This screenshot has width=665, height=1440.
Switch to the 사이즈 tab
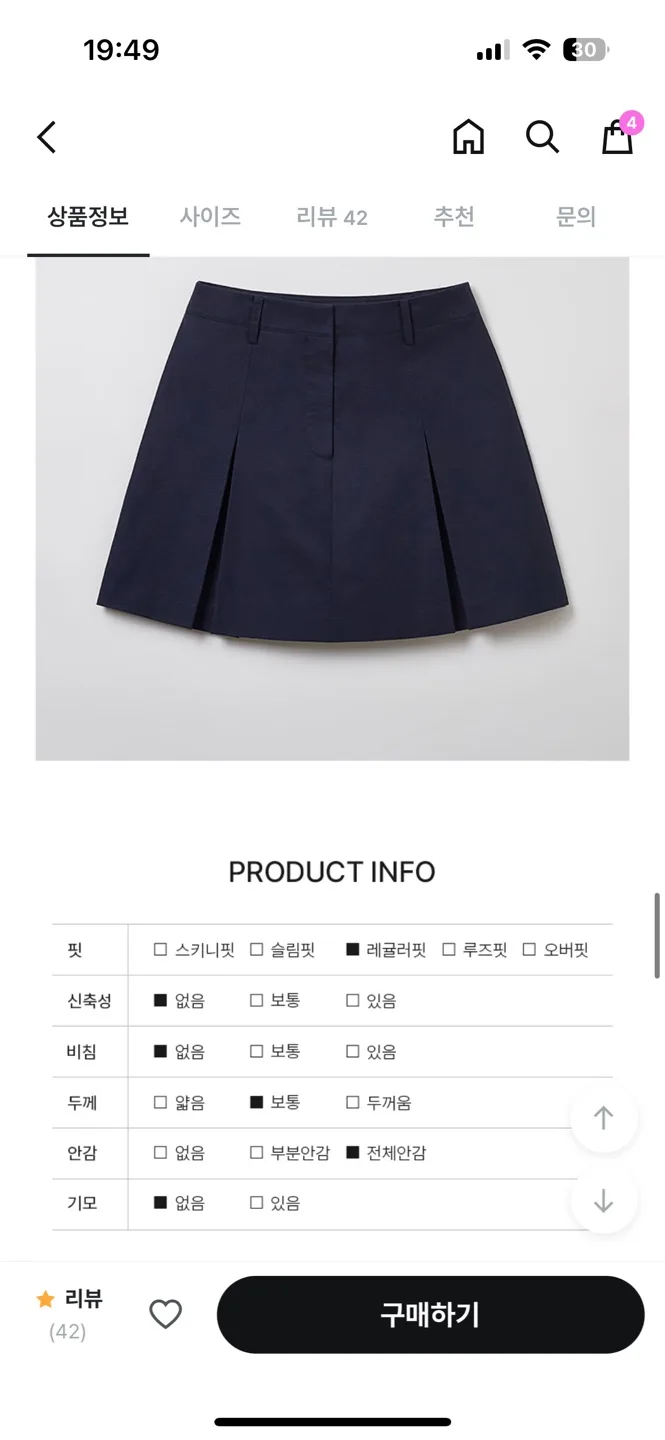[210, 216]
